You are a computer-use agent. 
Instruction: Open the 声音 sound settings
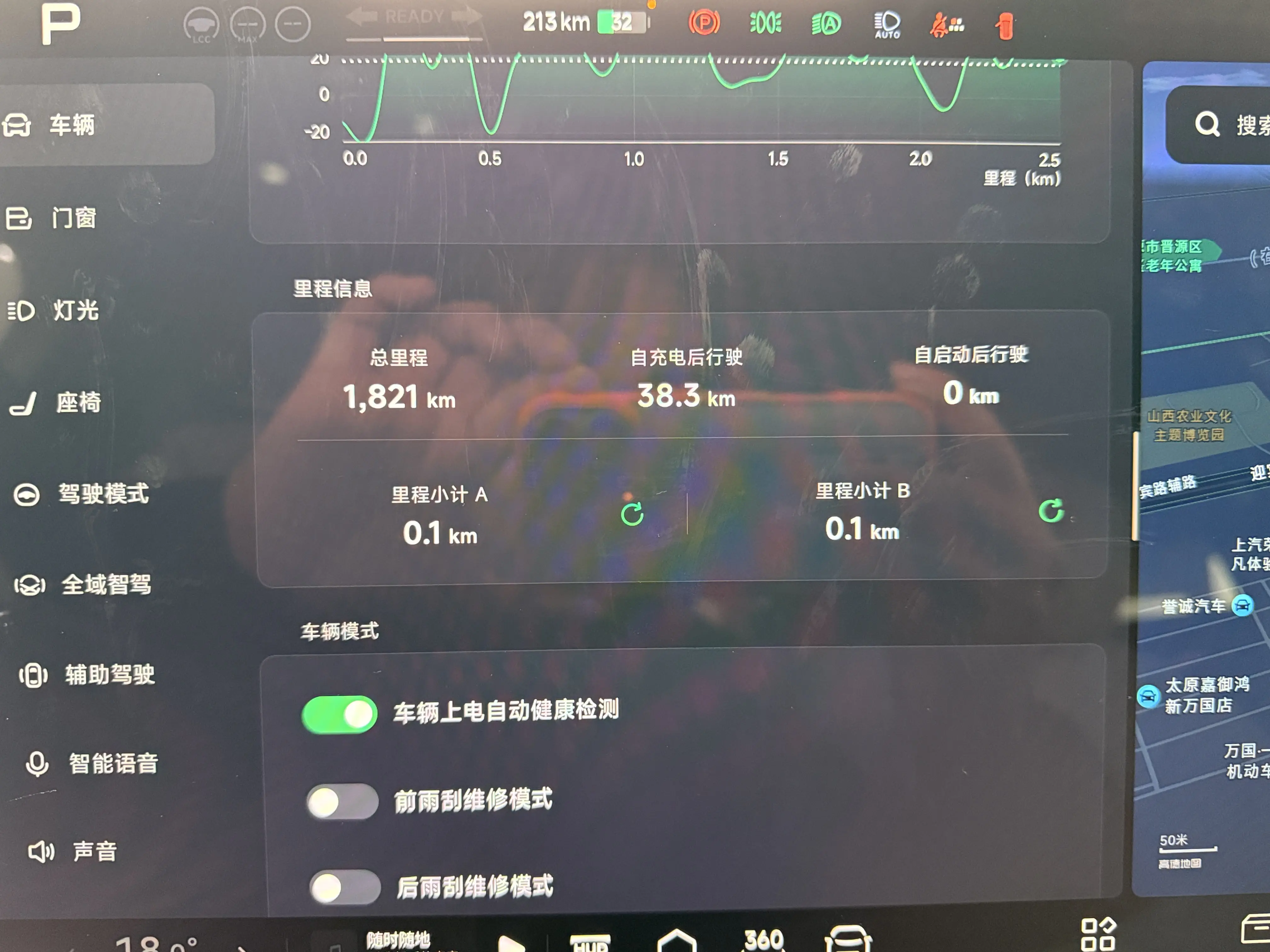[x=95, y=852]
